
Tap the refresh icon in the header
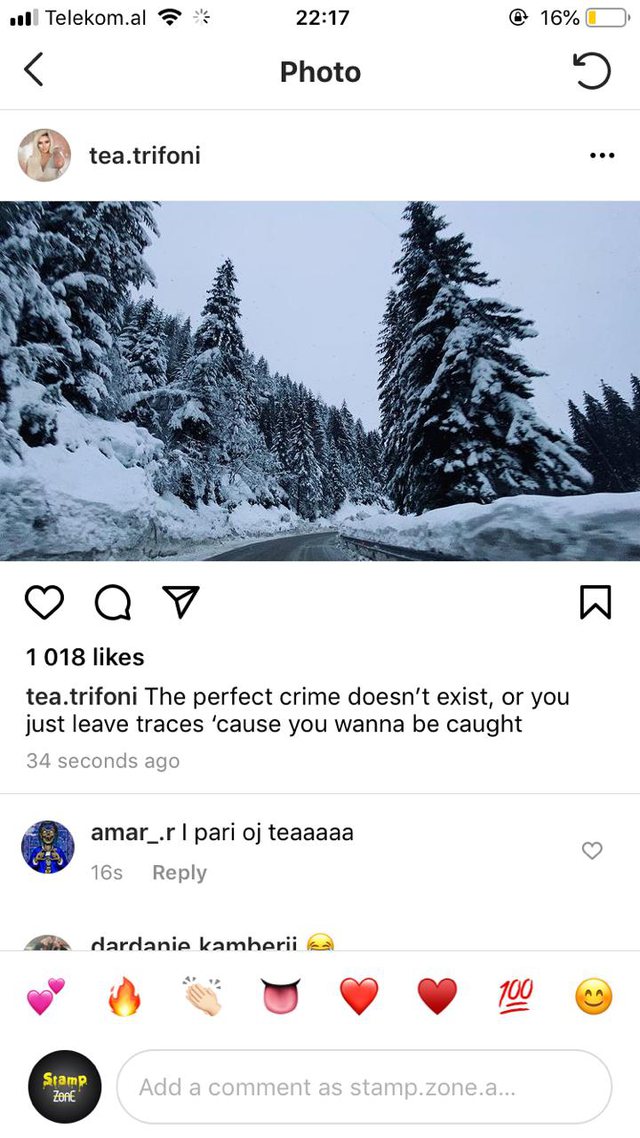(591, 70)
